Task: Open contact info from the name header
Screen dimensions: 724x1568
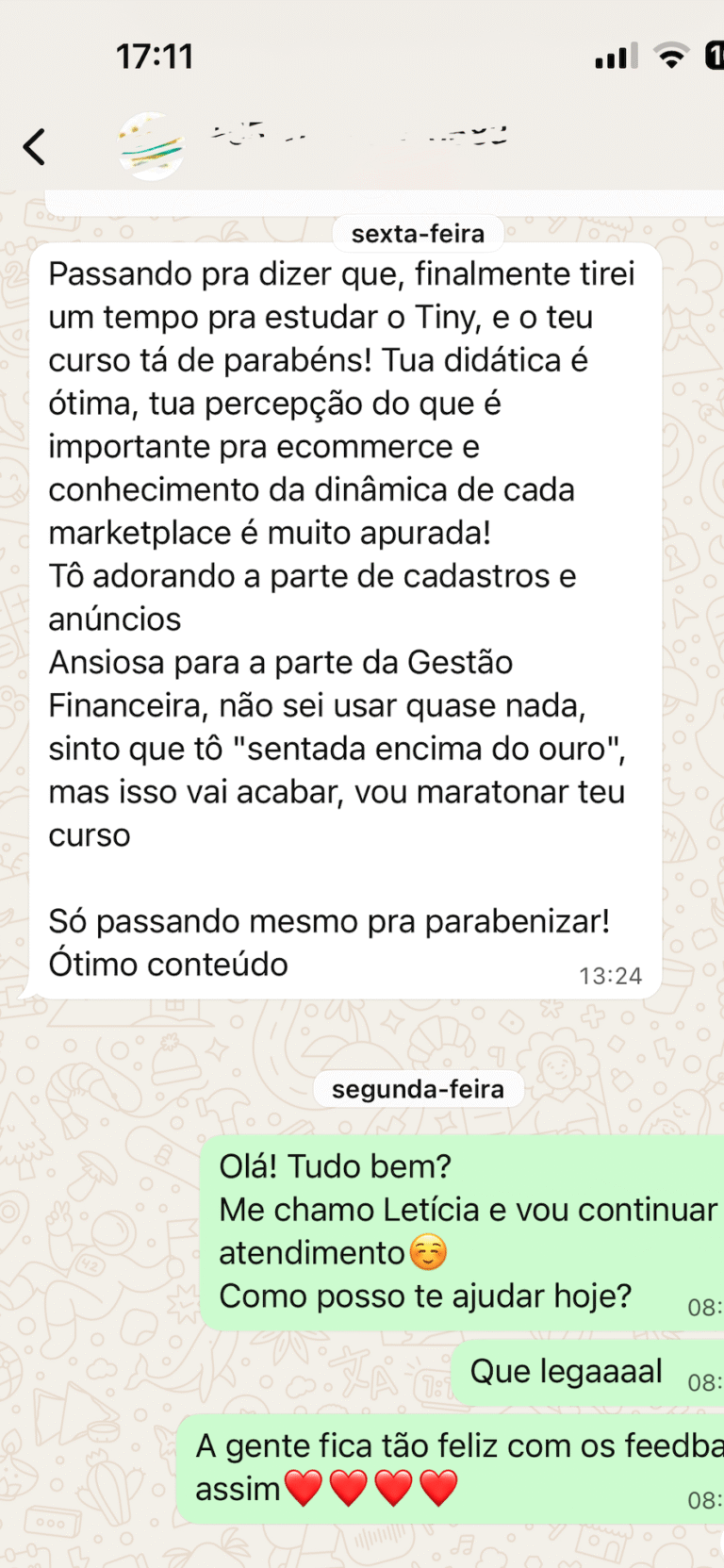Action: [x=358, y=137]
